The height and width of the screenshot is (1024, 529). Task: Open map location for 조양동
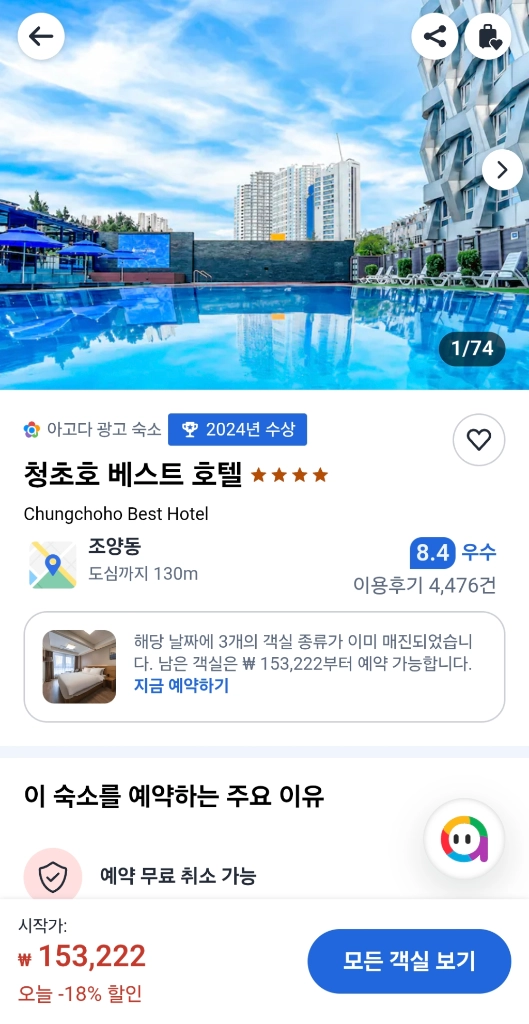52,565
